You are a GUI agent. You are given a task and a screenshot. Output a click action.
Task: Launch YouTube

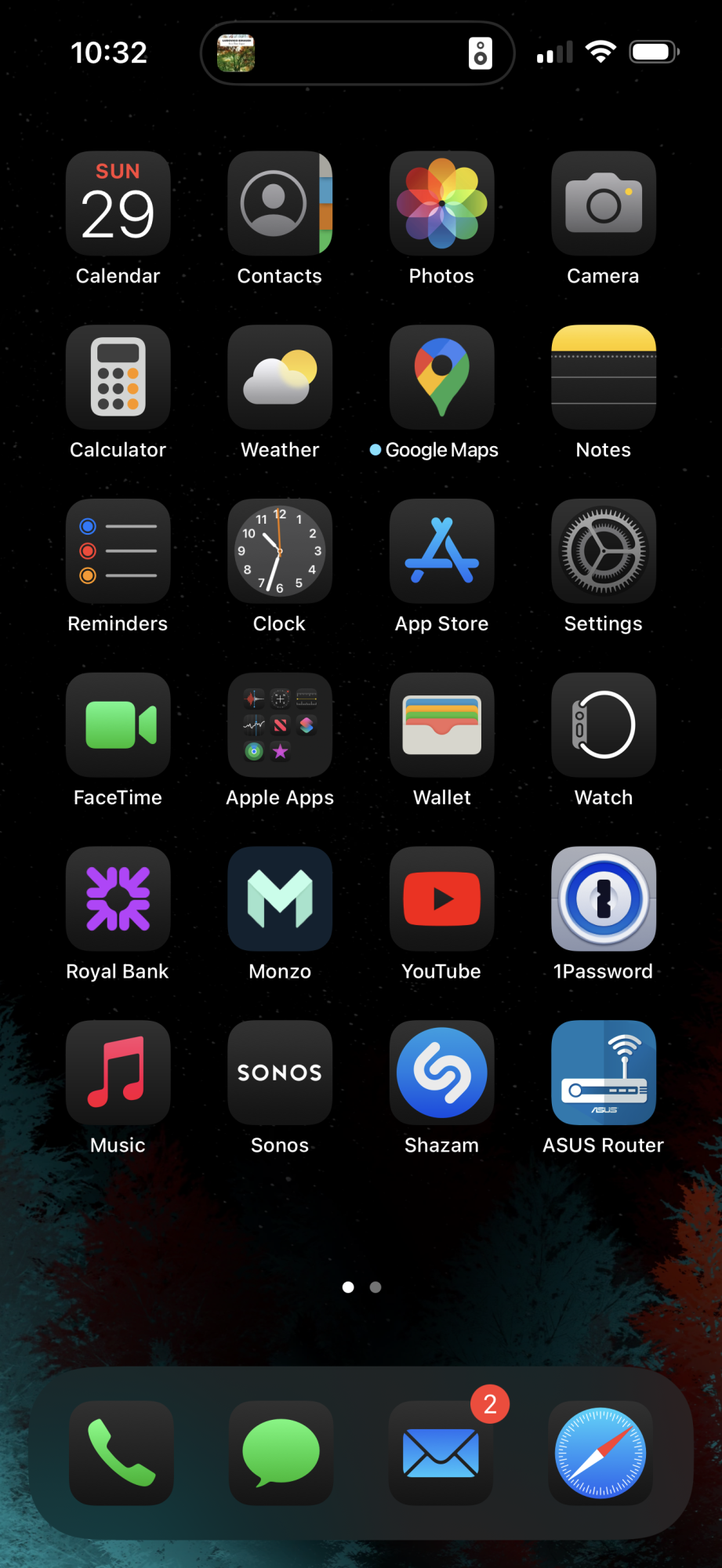point(441,898)
